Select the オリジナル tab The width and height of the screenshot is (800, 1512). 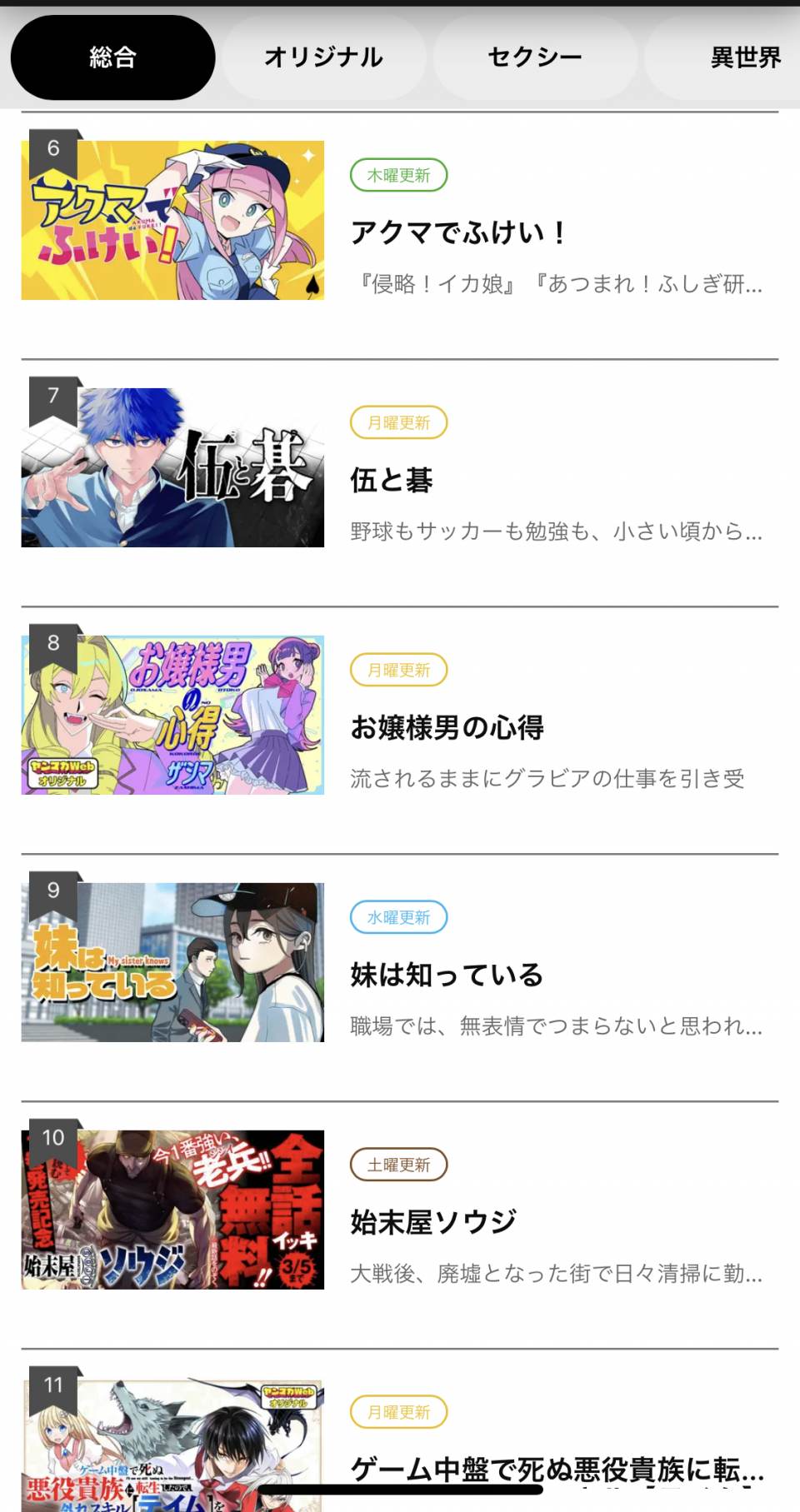323,57
